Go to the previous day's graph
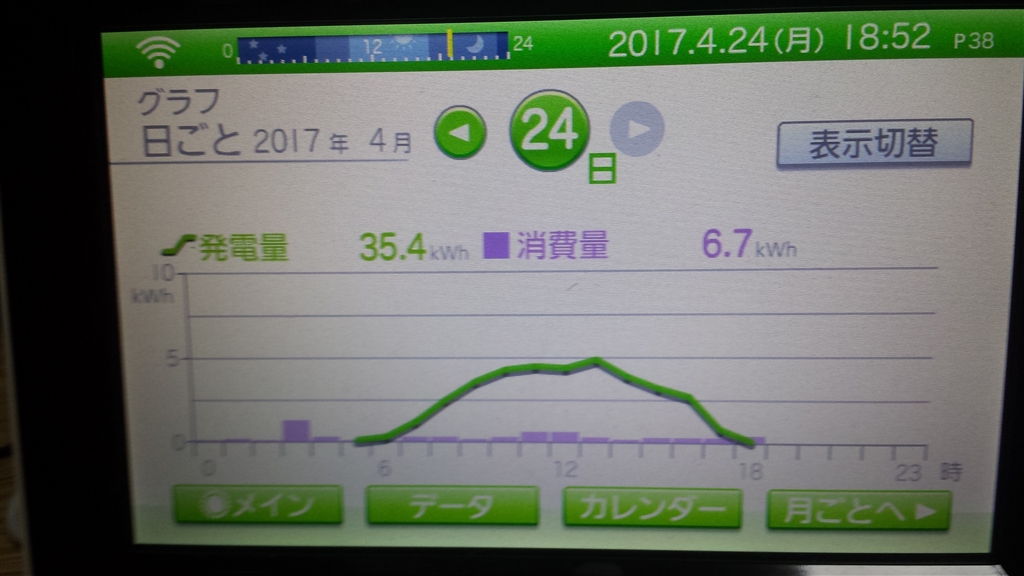The image size is (1024, 576). pyautogui.click(x=459, y=132)
